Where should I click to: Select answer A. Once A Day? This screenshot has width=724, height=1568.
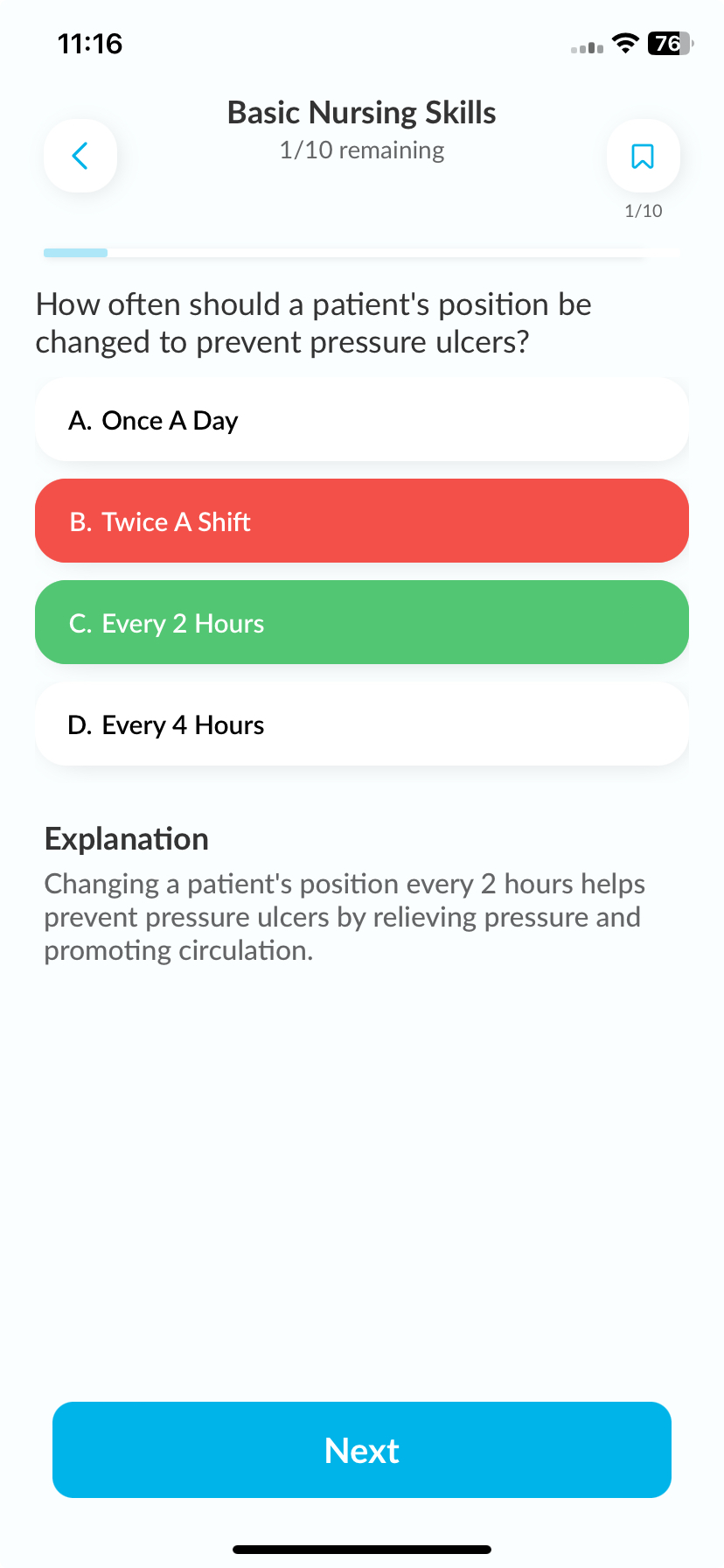pyautogui.click(x=361, y=421)
